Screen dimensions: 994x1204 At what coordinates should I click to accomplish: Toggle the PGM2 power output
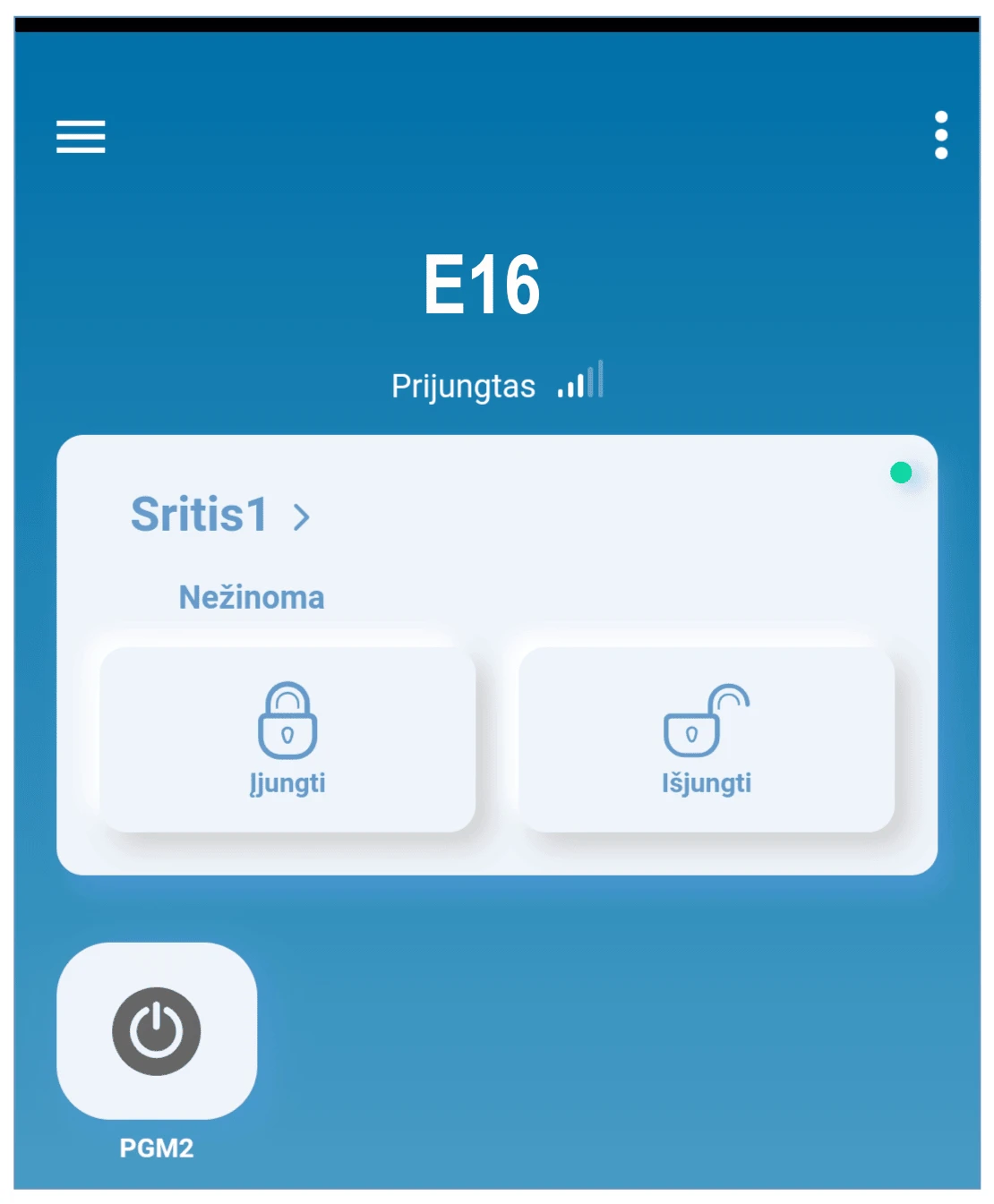click(157, 1030)
